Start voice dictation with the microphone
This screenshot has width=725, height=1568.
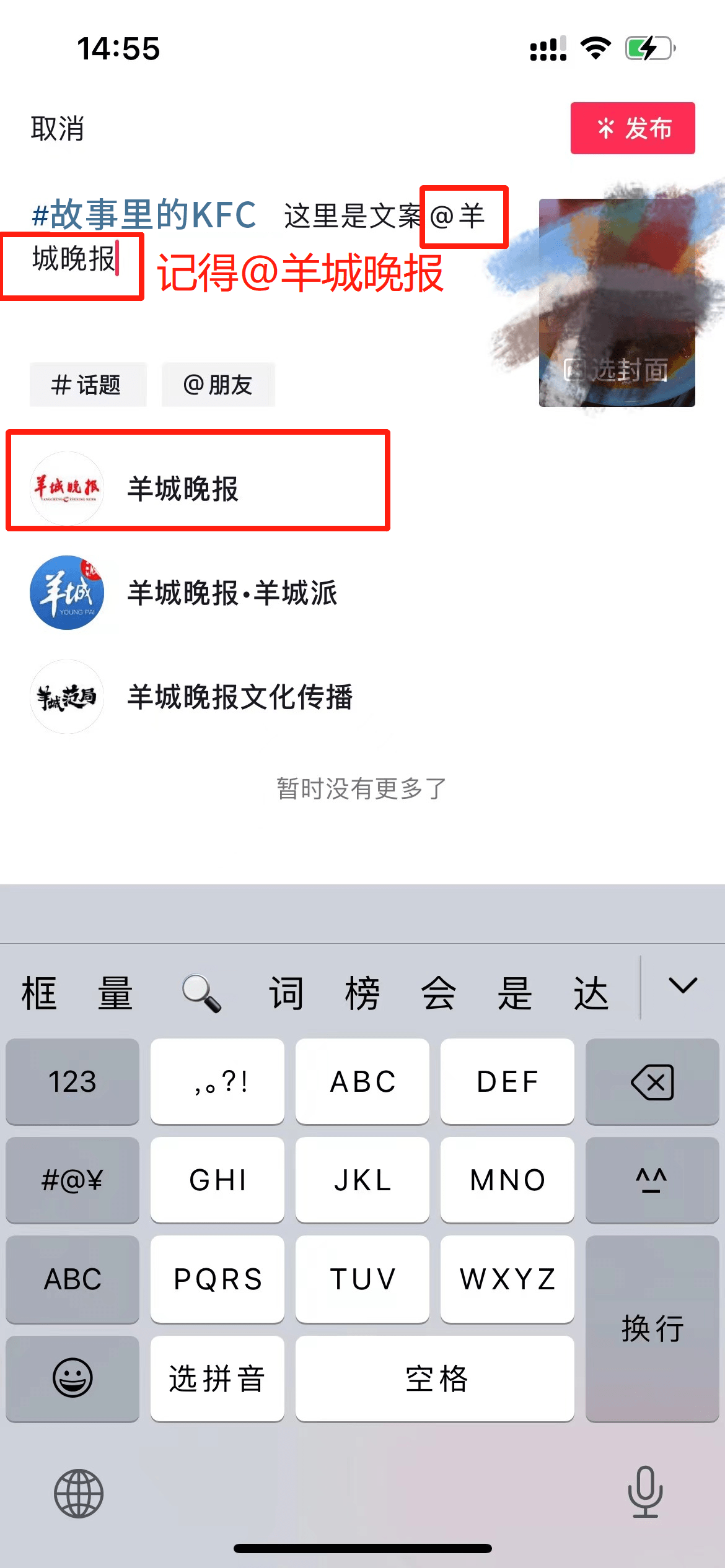point(645,1492)
